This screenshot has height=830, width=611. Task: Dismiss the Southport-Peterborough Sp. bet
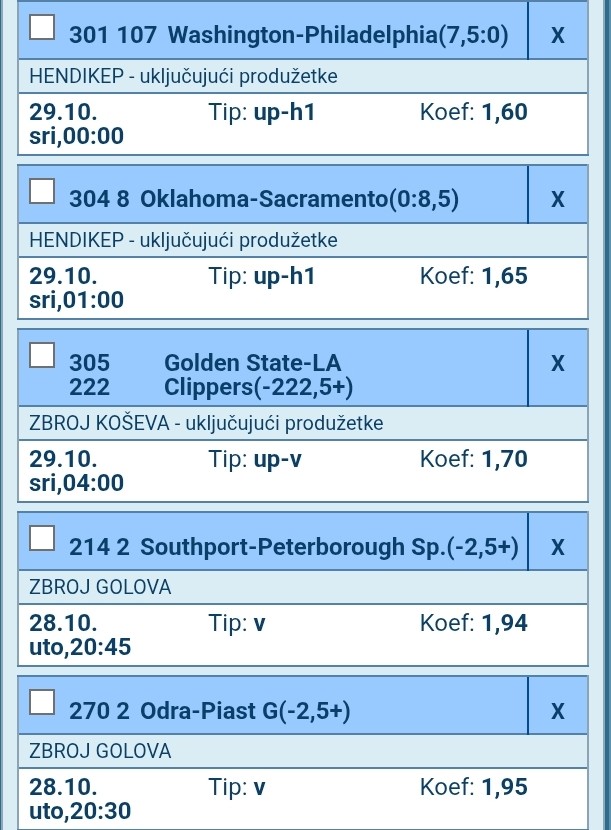click(558, 547)
